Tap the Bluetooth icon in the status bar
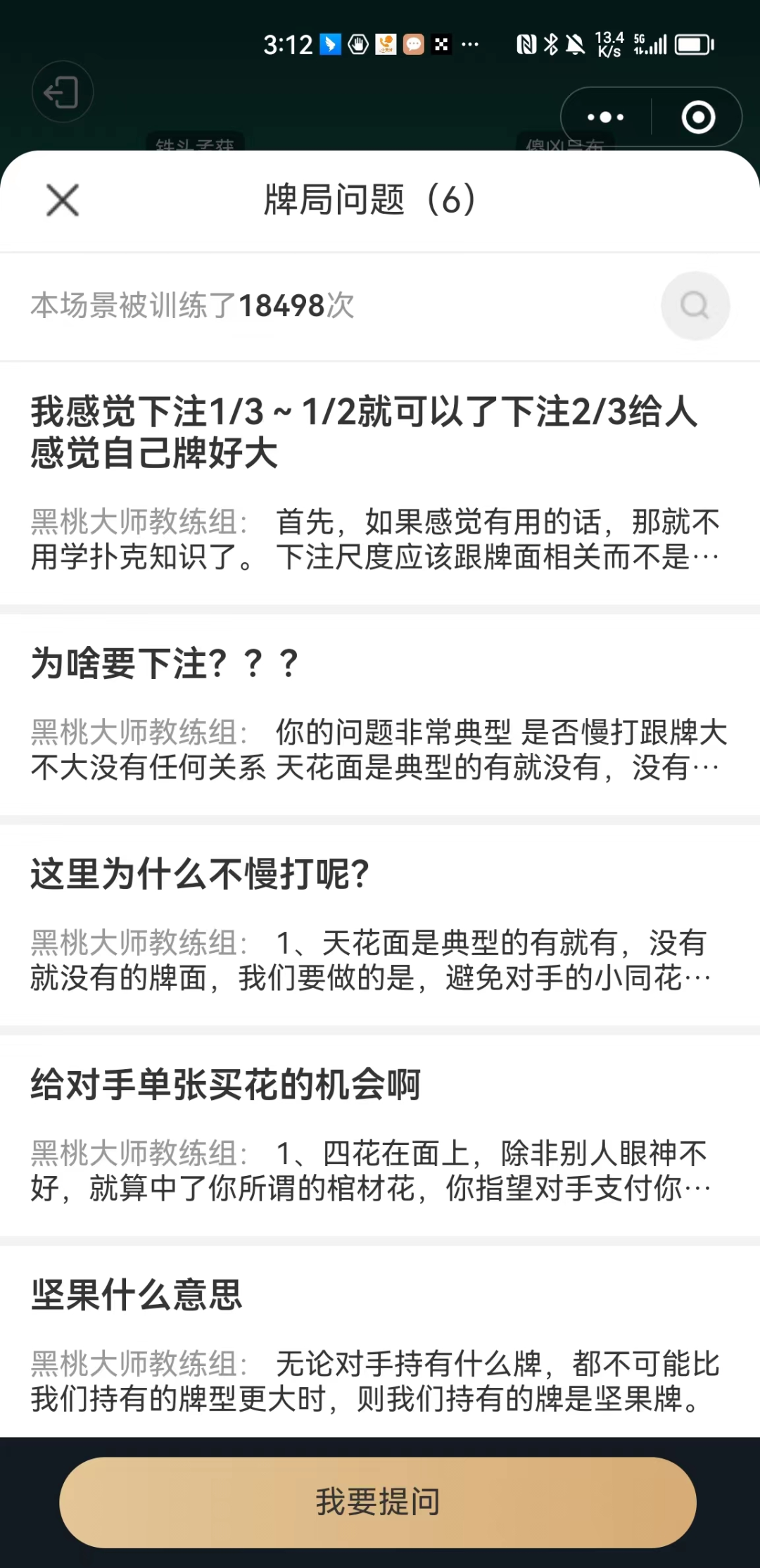 coord(551,44)
